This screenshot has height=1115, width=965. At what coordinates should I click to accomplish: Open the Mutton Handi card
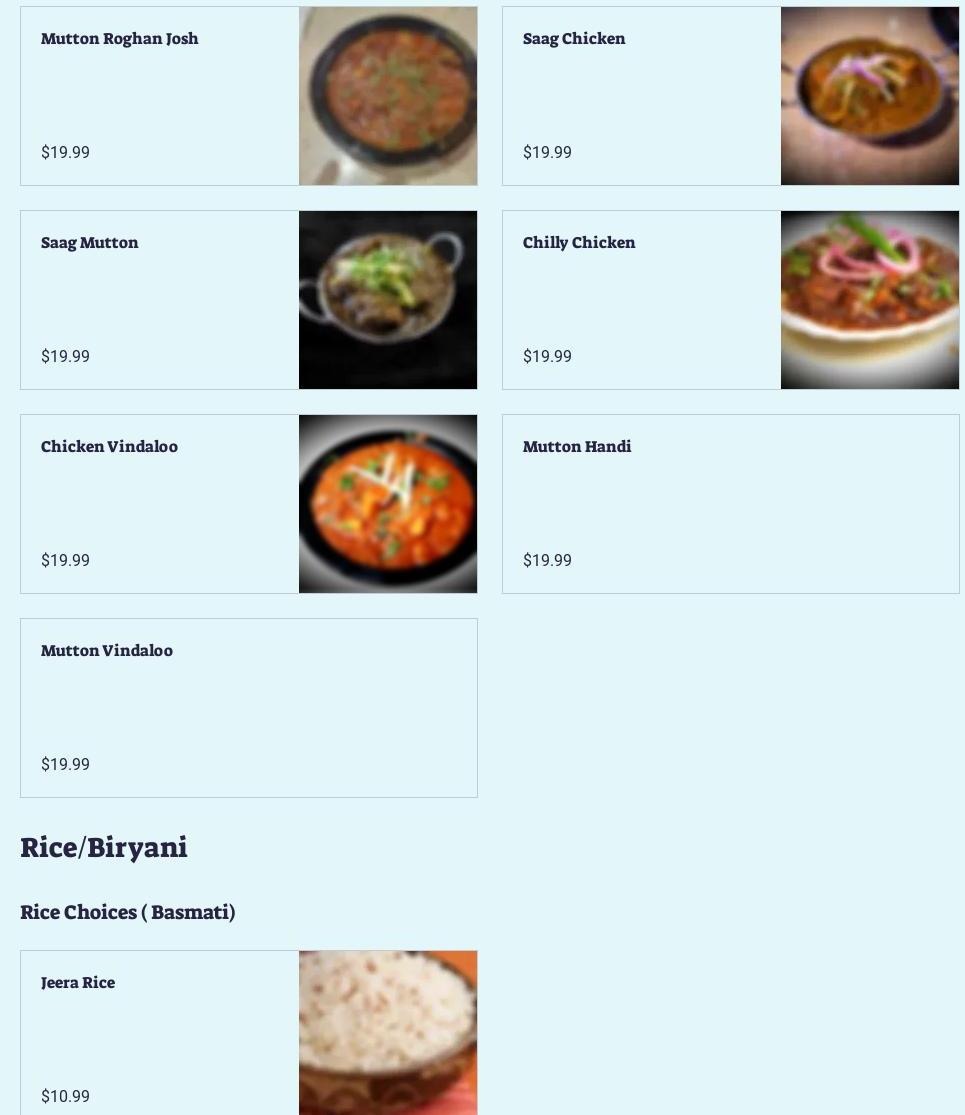point(730,504)
